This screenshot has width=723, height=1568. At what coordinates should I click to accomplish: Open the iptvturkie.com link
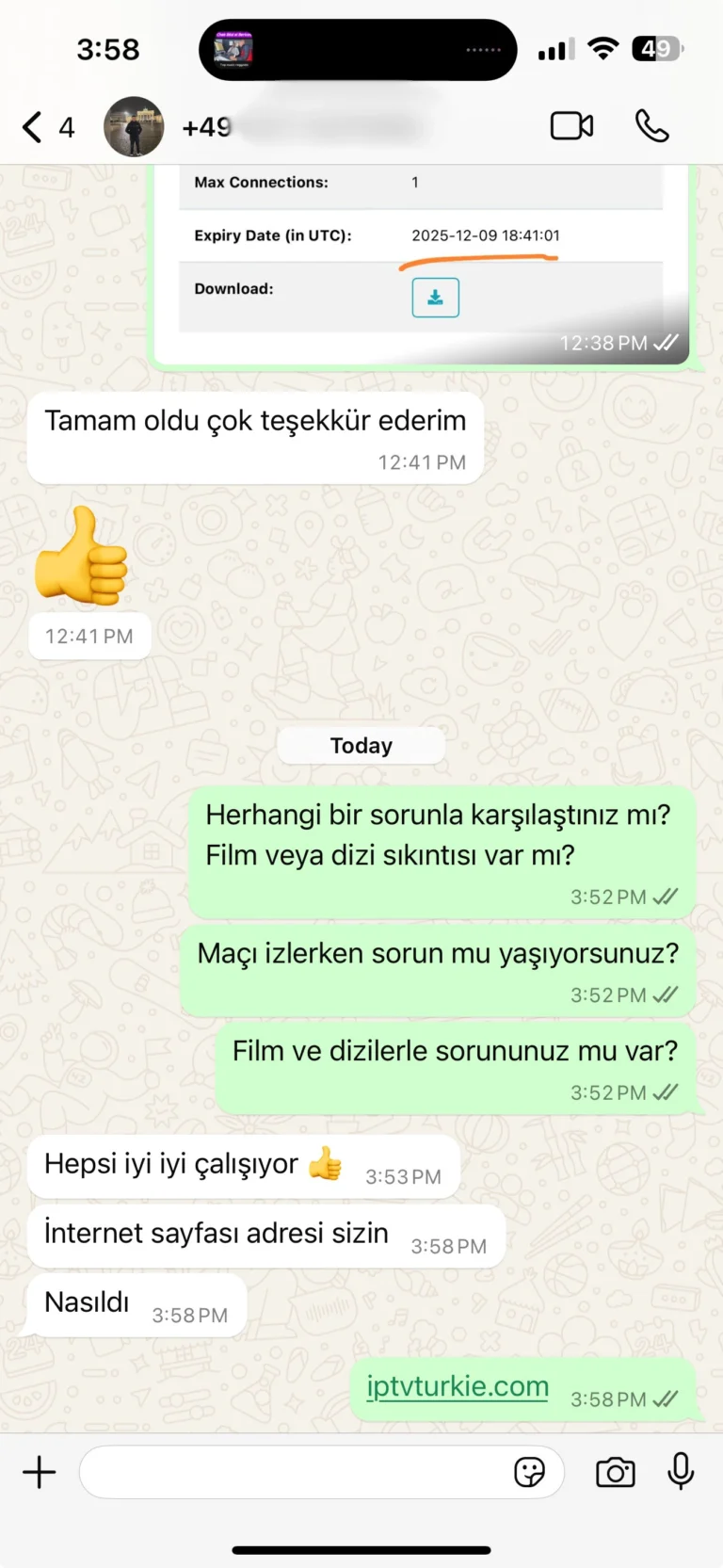[458, 1386]
